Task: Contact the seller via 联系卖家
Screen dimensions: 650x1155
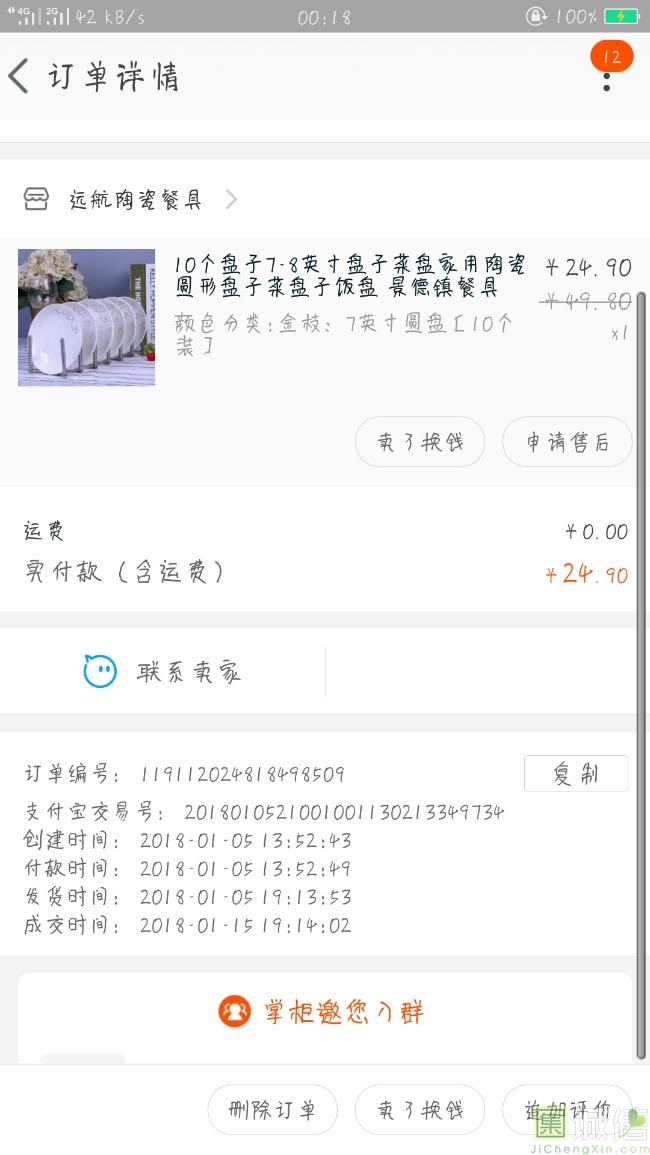Action: point(163,672)
